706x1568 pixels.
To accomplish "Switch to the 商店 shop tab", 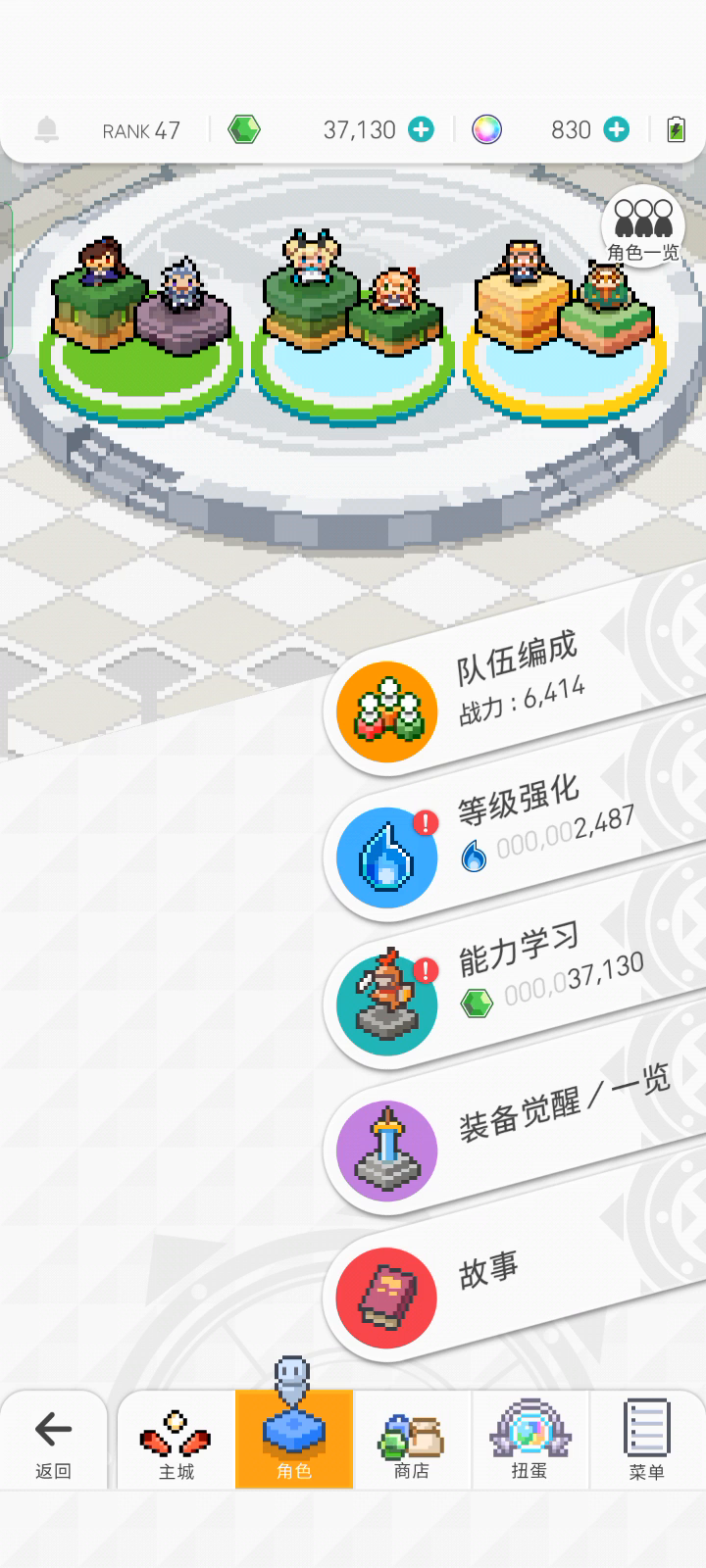I will point(412,1441).
